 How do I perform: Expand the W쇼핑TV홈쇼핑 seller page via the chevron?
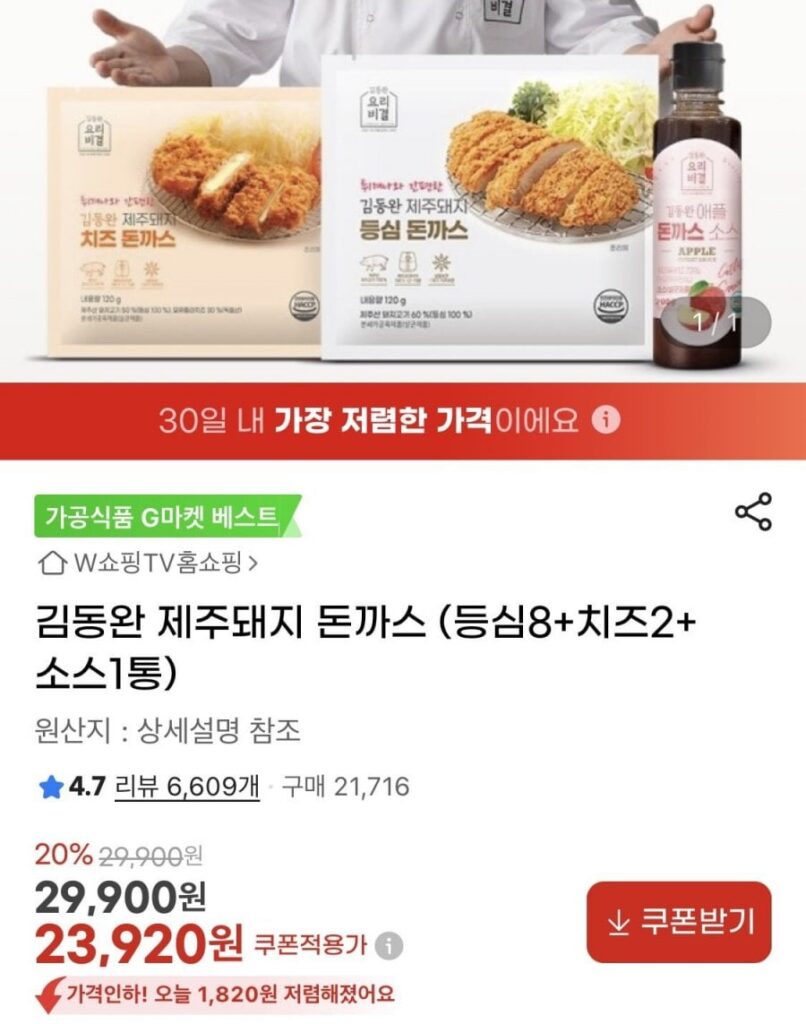251,565
